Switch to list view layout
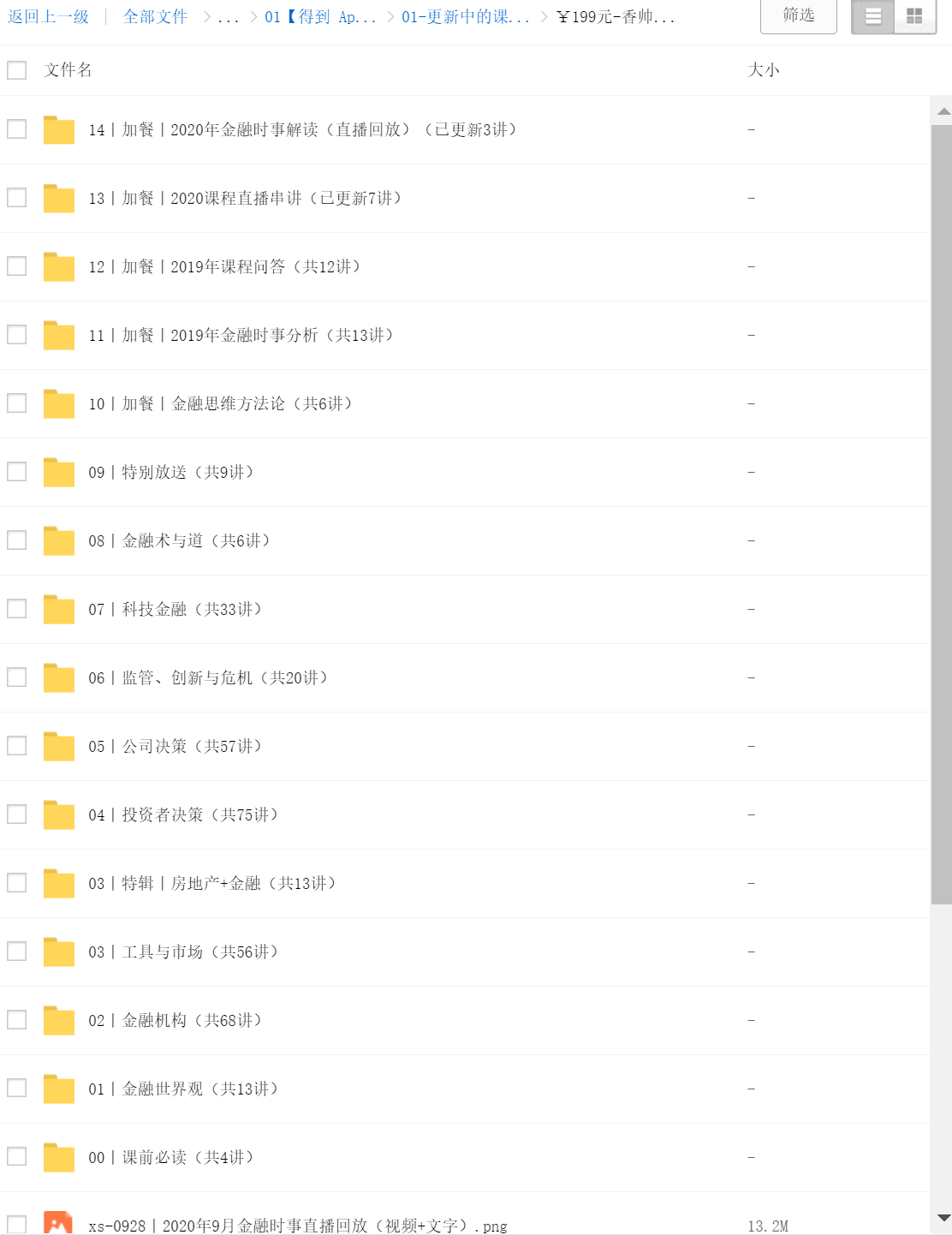 coord(873,16)
